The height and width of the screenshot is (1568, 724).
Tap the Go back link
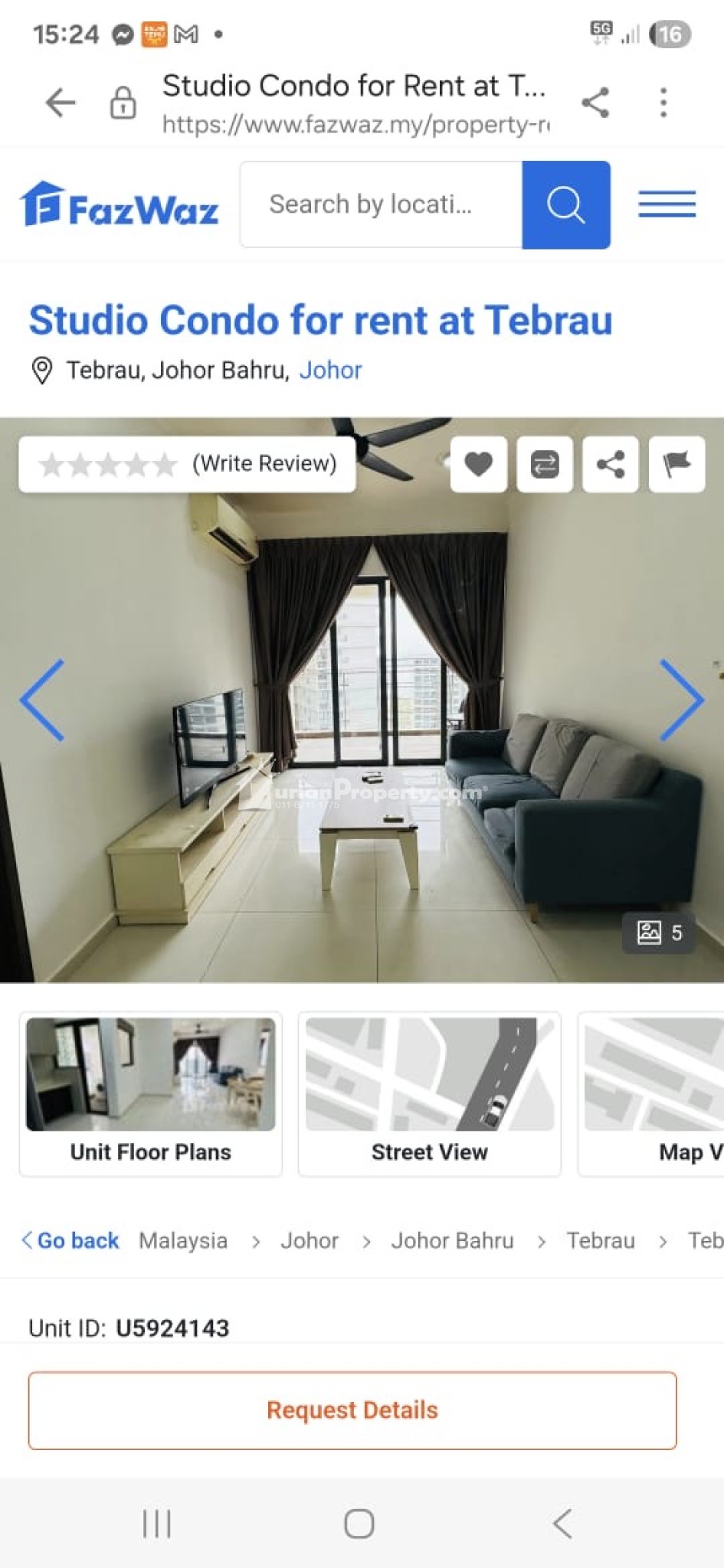point(70,1240)
